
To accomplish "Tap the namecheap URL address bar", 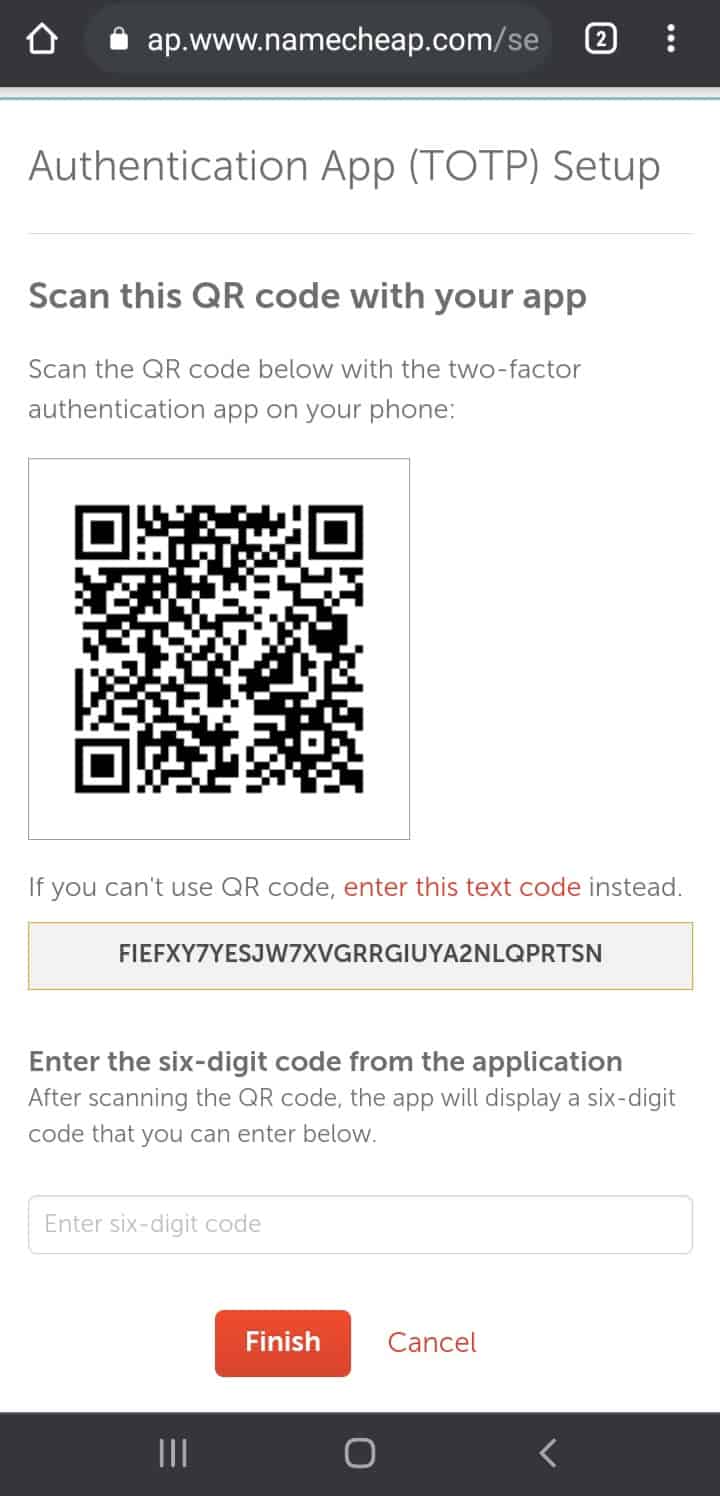I will (330, 40).
